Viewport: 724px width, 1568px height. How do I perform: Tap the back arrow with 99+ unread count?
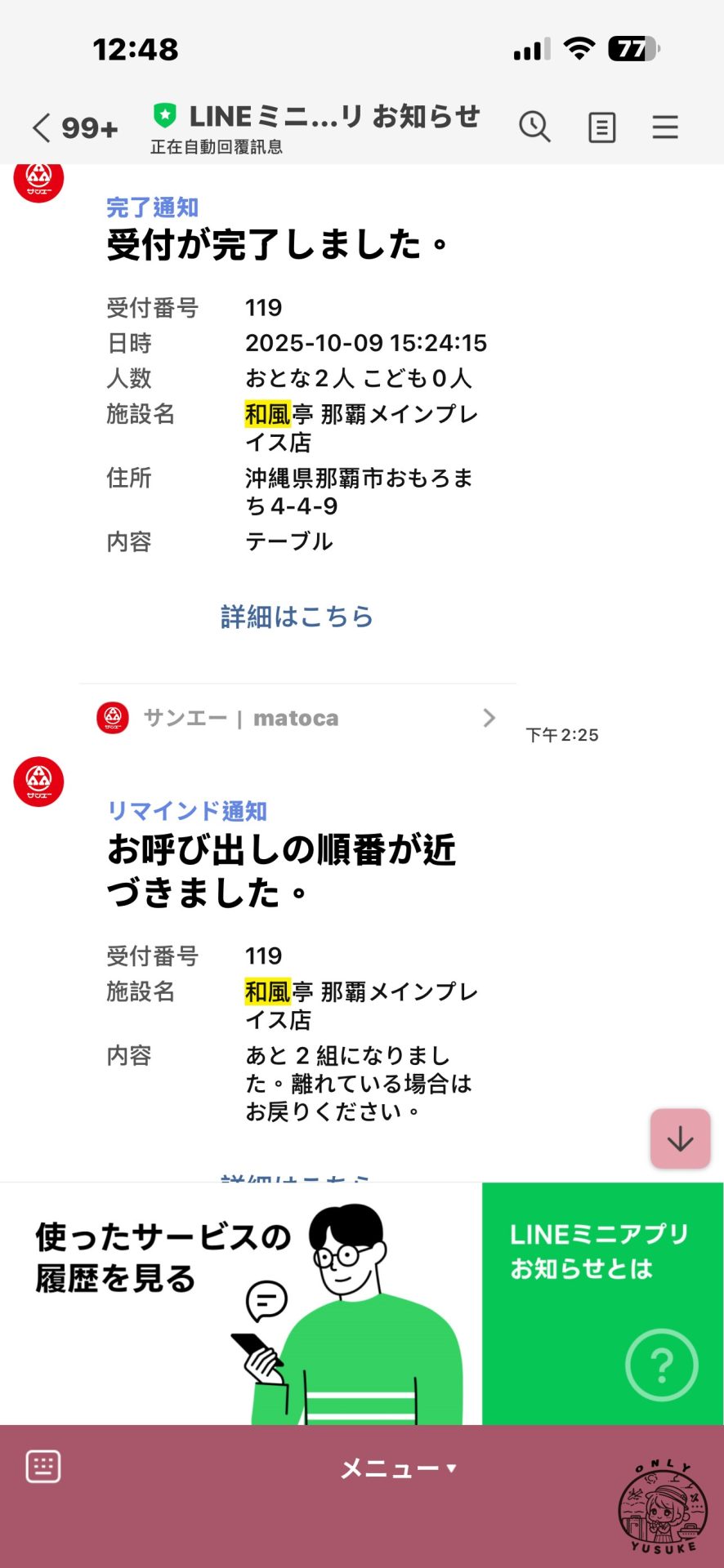74,127
